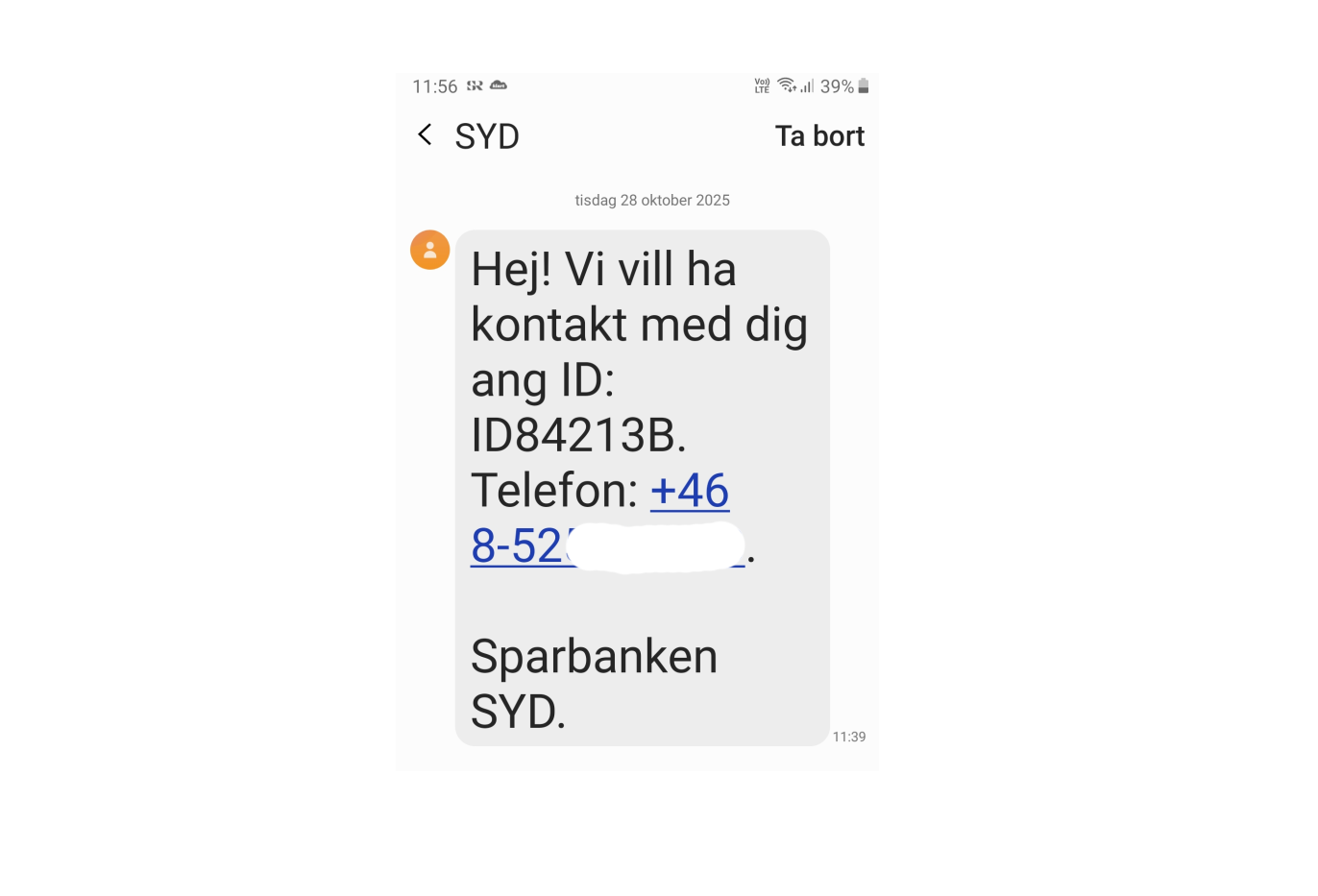Screen dimensions: 1318x896
Task: Call the linked +46 phone number
Action: click(x=689, y=492)
